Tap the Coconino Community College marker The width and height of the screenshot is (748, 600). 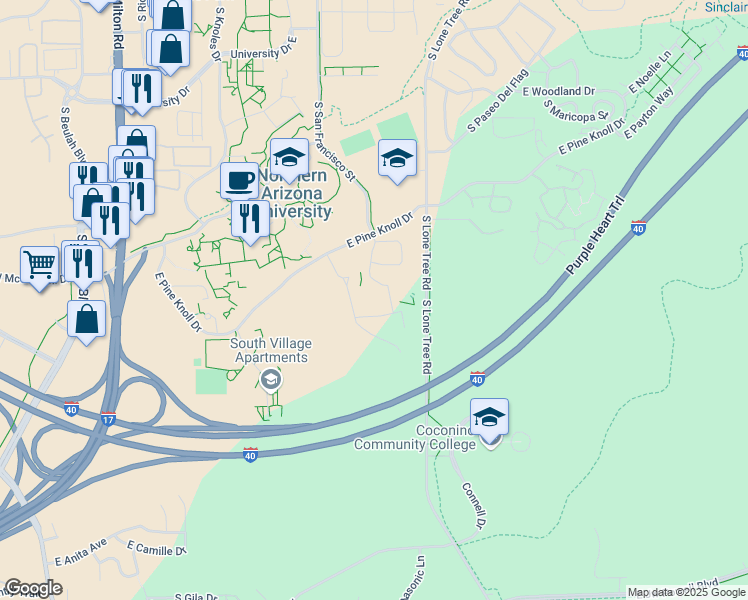point(489,418)
